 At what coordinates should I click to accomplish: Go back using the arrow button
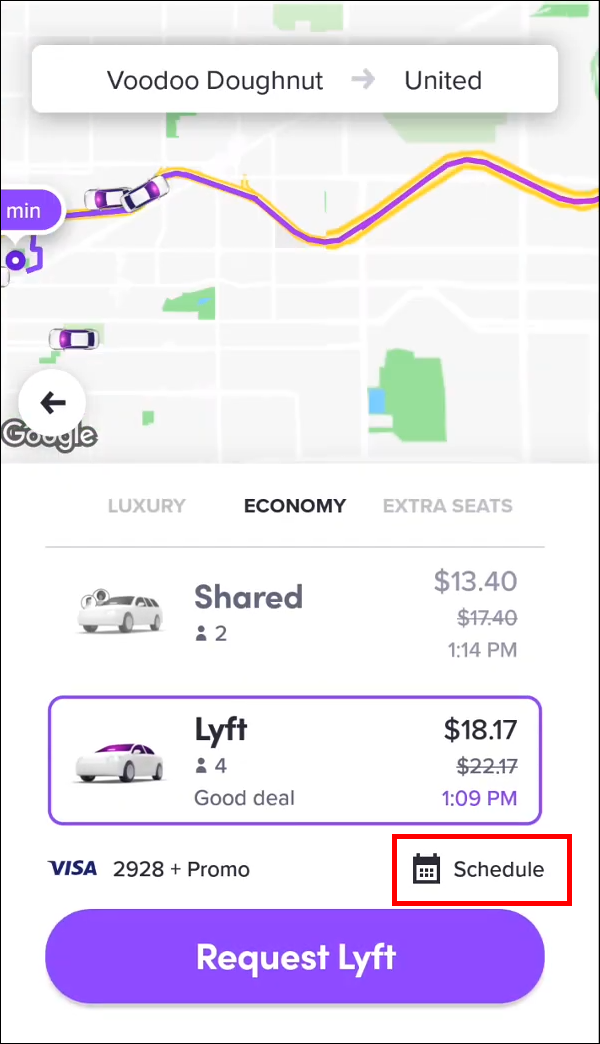52,403
